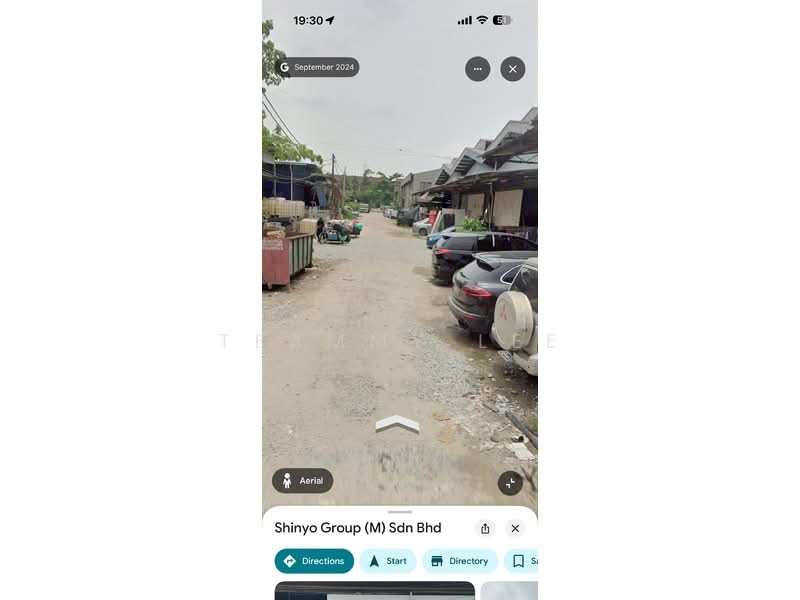Start navigation to this place
Viewport: 800px width, 600px height.
point(387,561)
